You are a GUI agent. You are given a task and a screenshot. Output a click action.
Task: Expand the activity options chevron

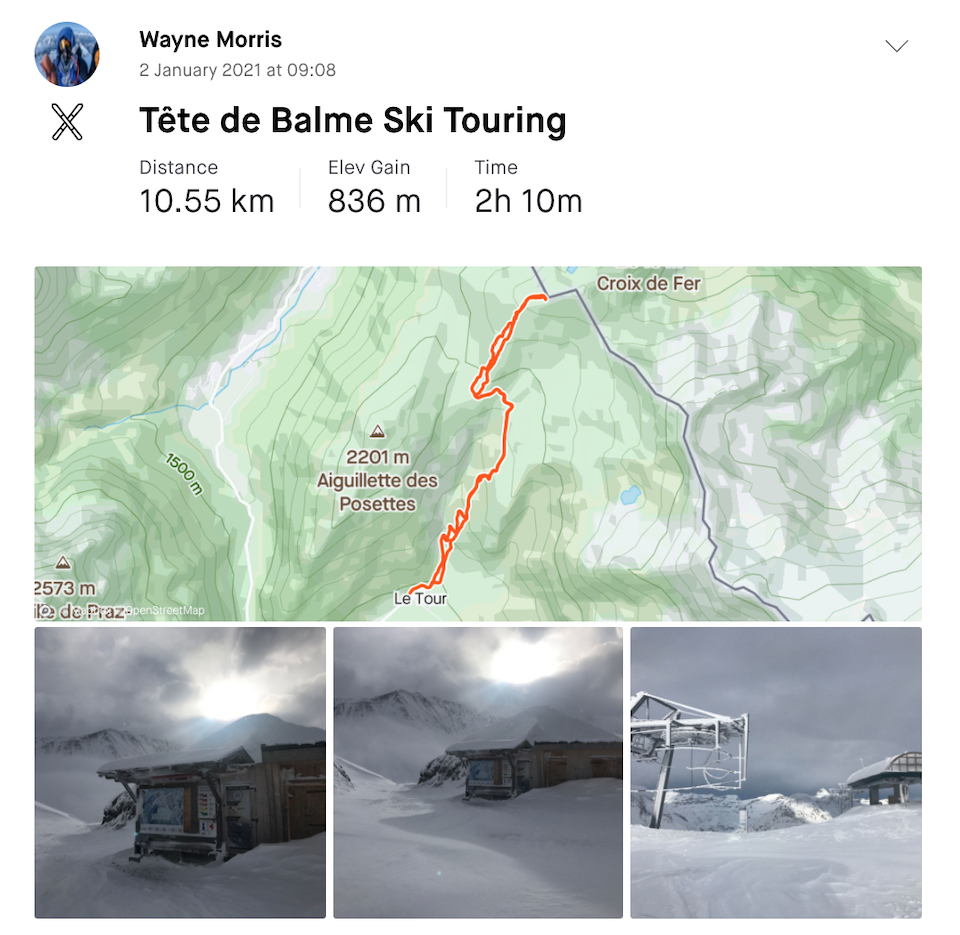pyautogui.click(x=896, y=46)
